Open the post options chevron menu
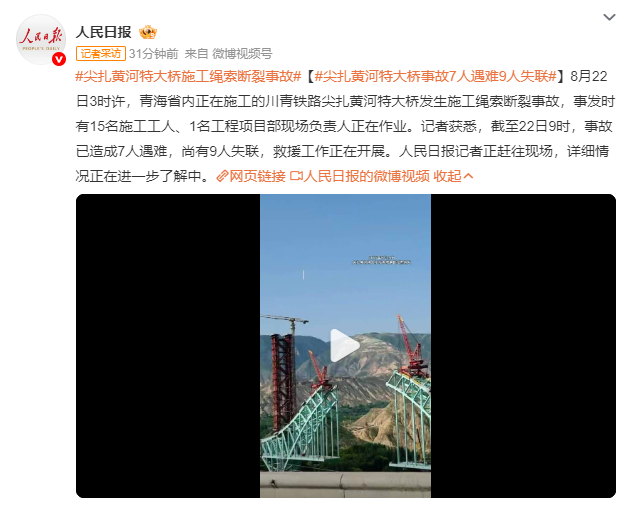 (609, 19)
